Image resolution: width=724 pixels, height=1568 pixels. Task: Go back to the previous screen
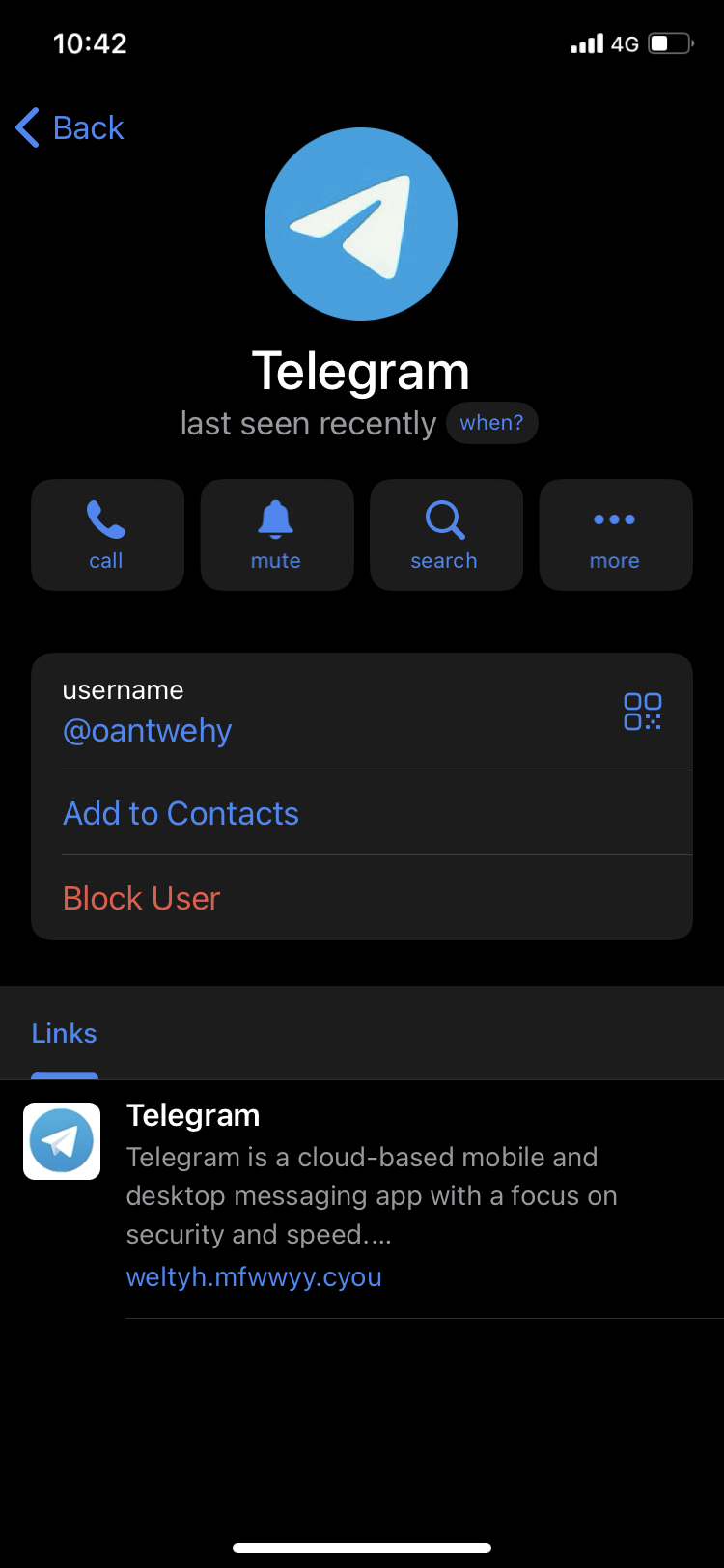(70, 127)
